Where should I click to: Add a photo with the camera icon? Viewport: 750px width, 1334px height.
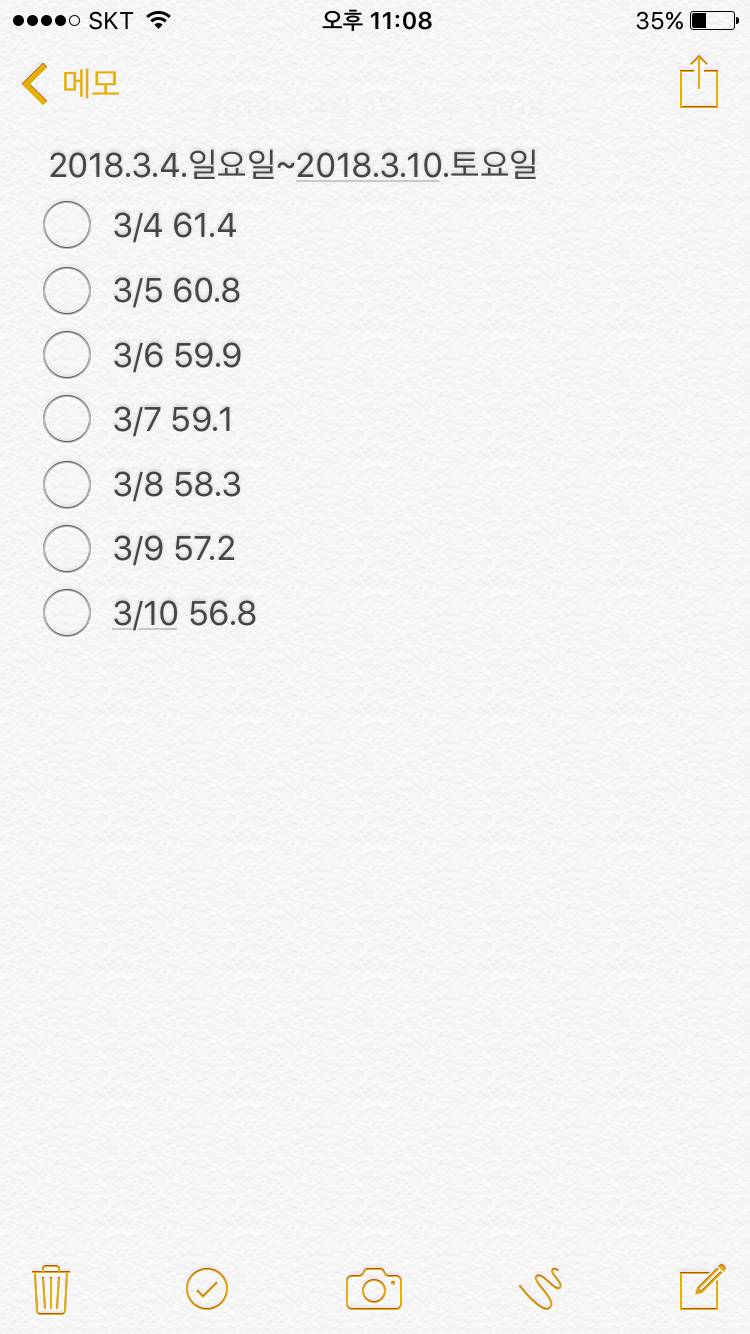pos(374,1289)
